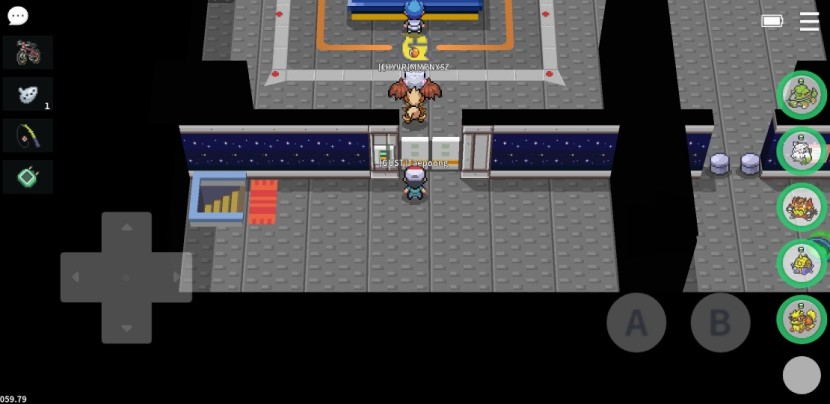
Task: Select the second party Pokémon, white one
Action: [801, 151]
